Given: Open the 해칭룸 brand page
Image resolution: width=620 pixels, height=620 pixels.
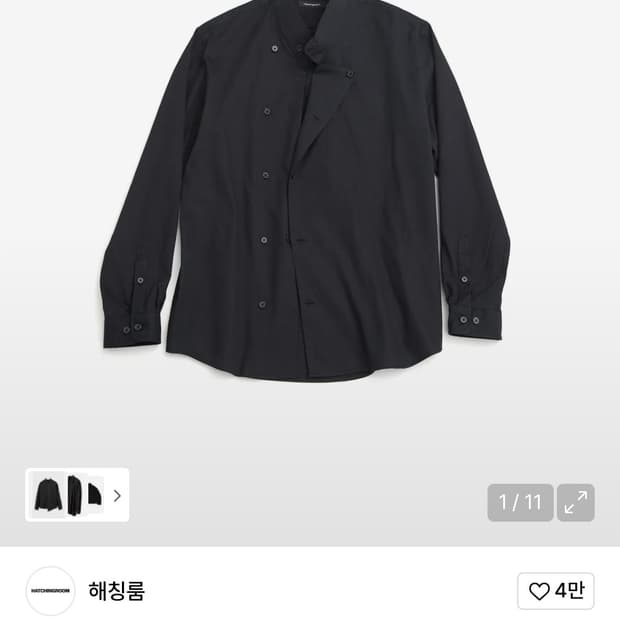Looking at the screenshot, I should click(x=116, y=591).
